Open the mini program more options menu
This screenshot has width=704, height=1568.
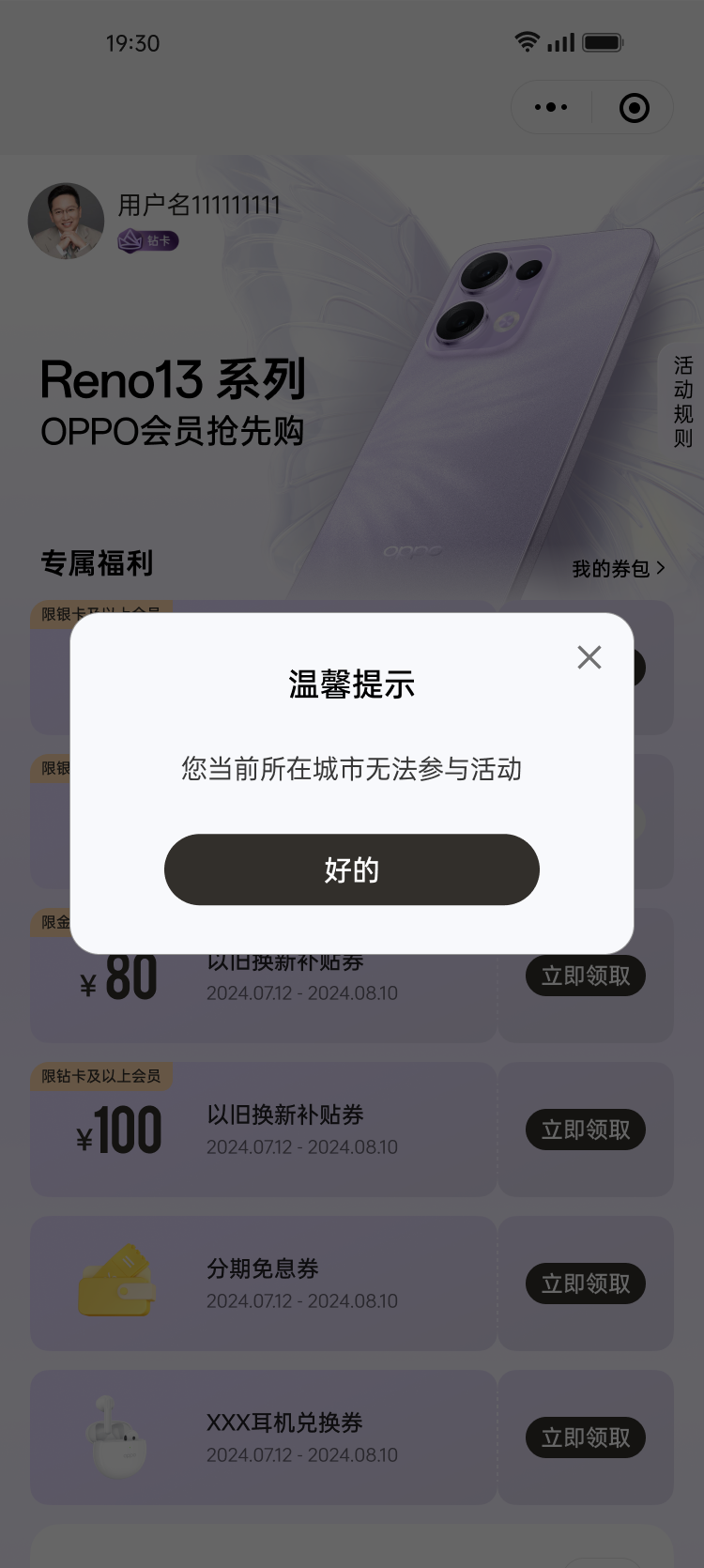click(x=551, y=108)
